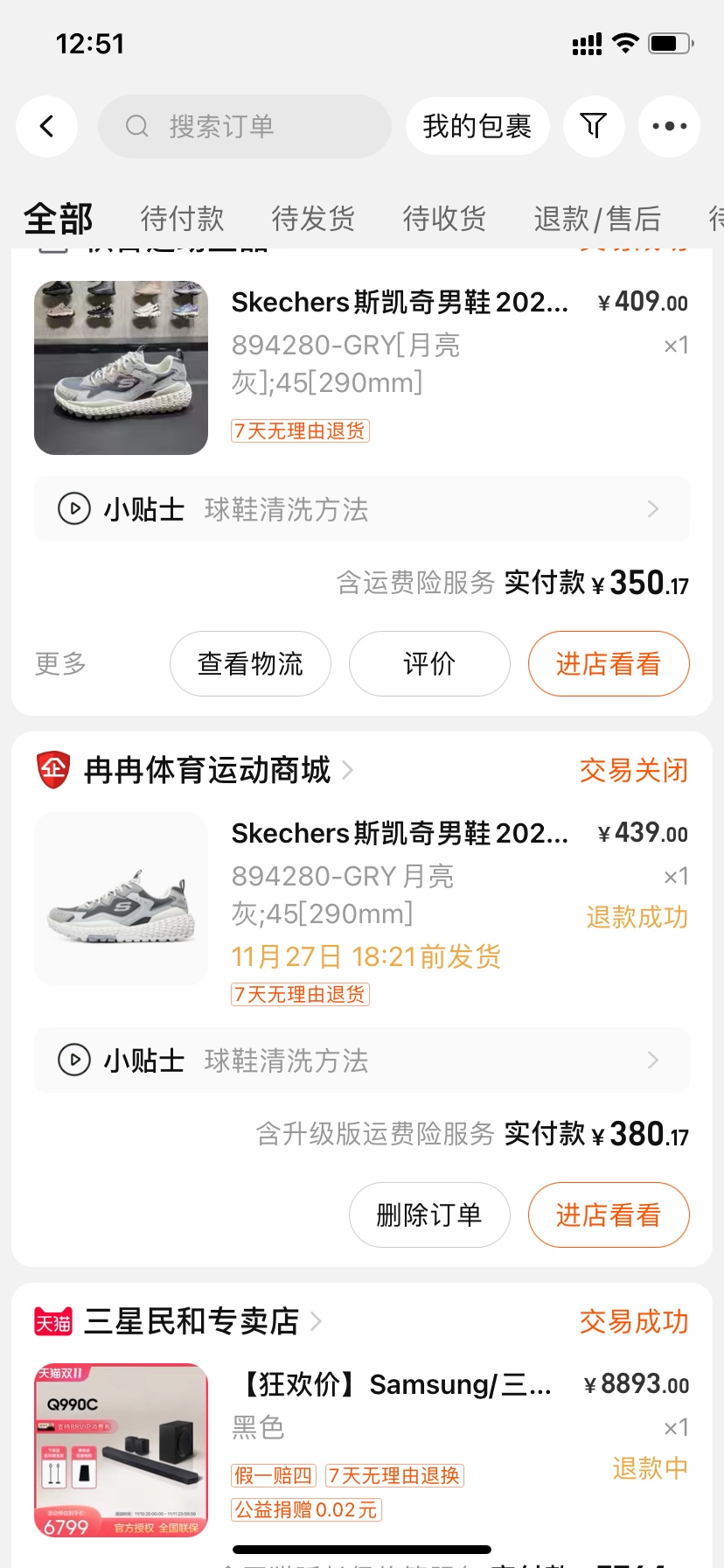Switch to the 待发货 tab

pos(313,218)
